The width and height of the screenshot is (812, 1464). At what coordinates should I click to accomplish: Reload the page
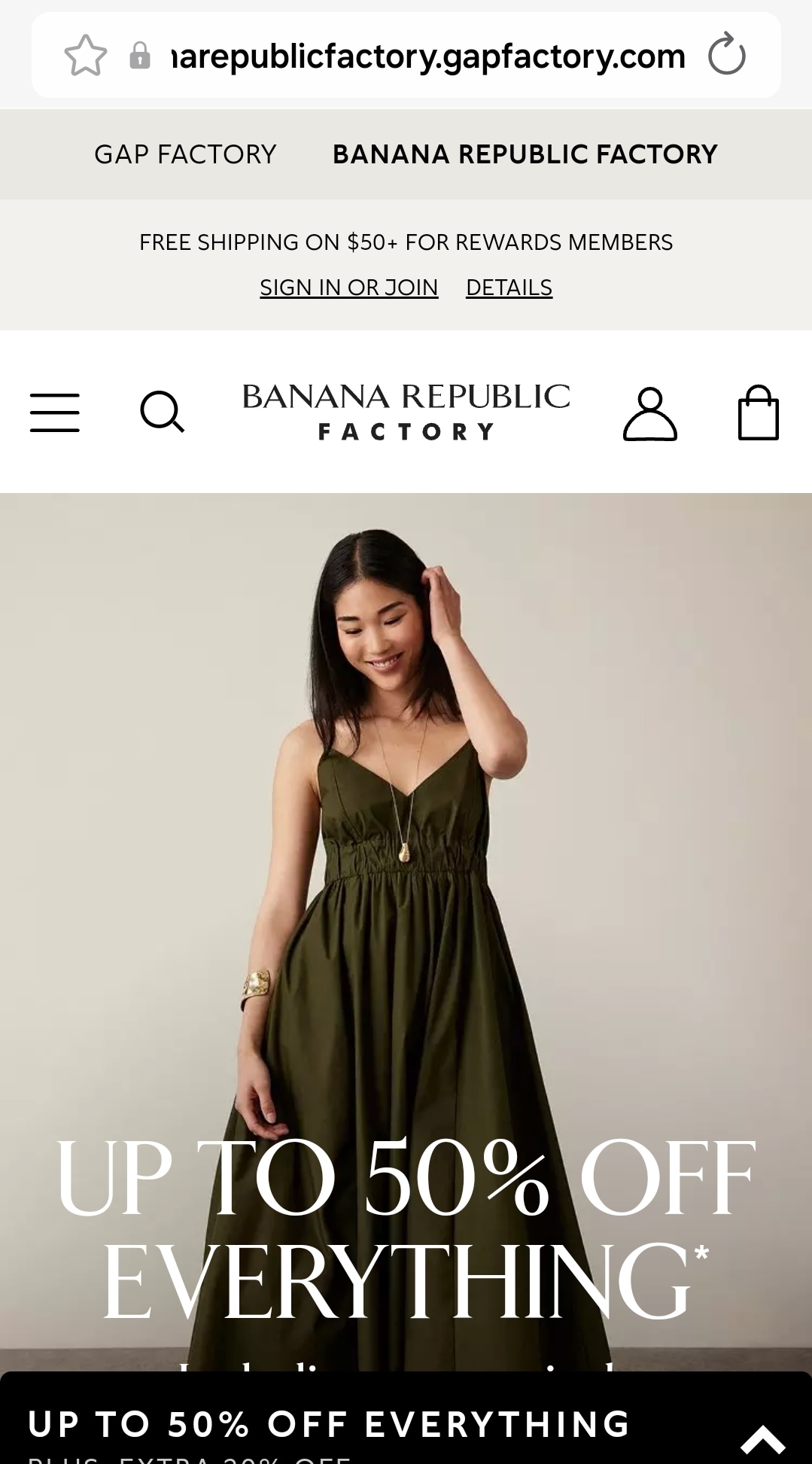(726, 54)
